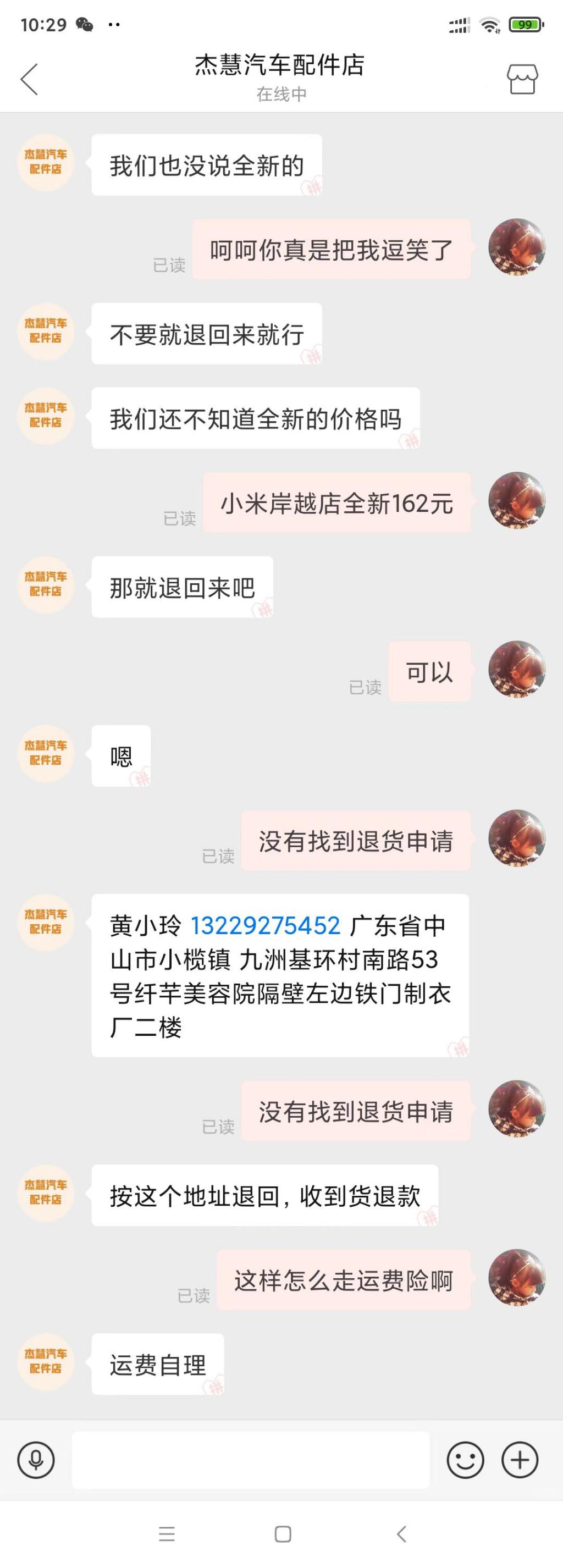Open shop avatar beside 我们也没说全新的
Viewport: 563px width, 1568px height.
[x=46, y=163]
